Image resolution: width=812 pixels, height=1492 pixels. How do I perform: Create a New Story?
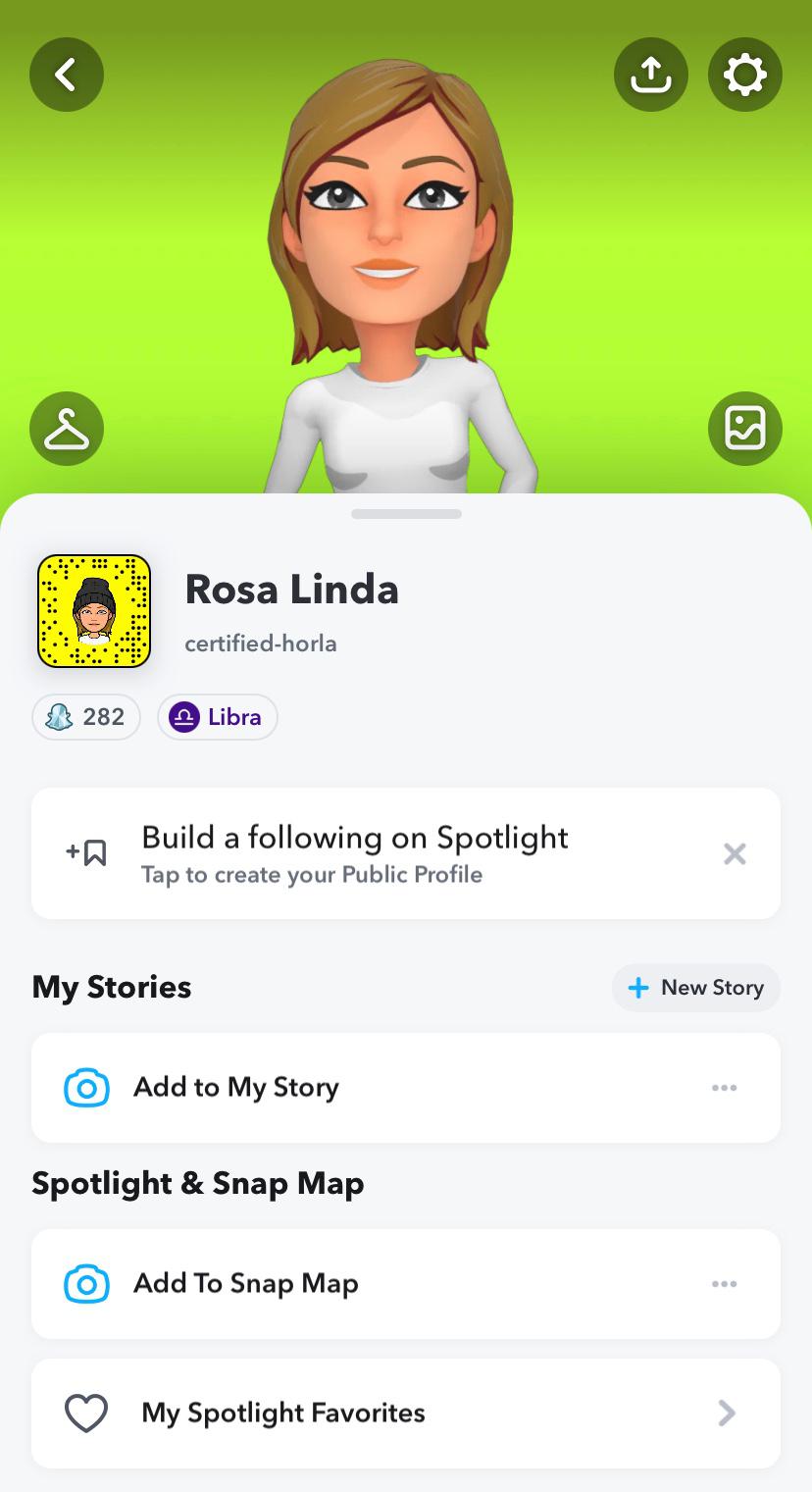(x=696, y=988)
